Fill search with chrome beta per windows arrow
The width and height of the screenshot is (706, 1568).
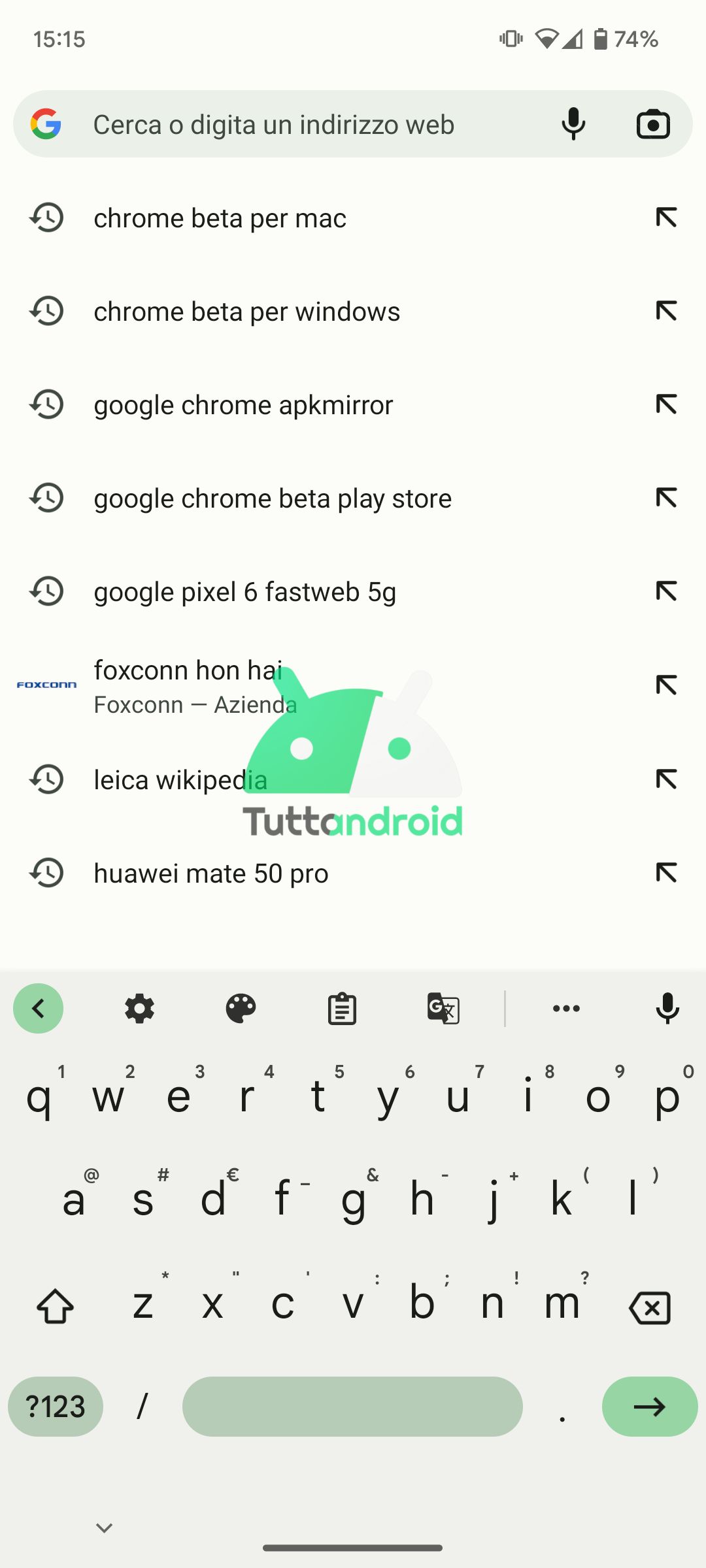point(666,311)
